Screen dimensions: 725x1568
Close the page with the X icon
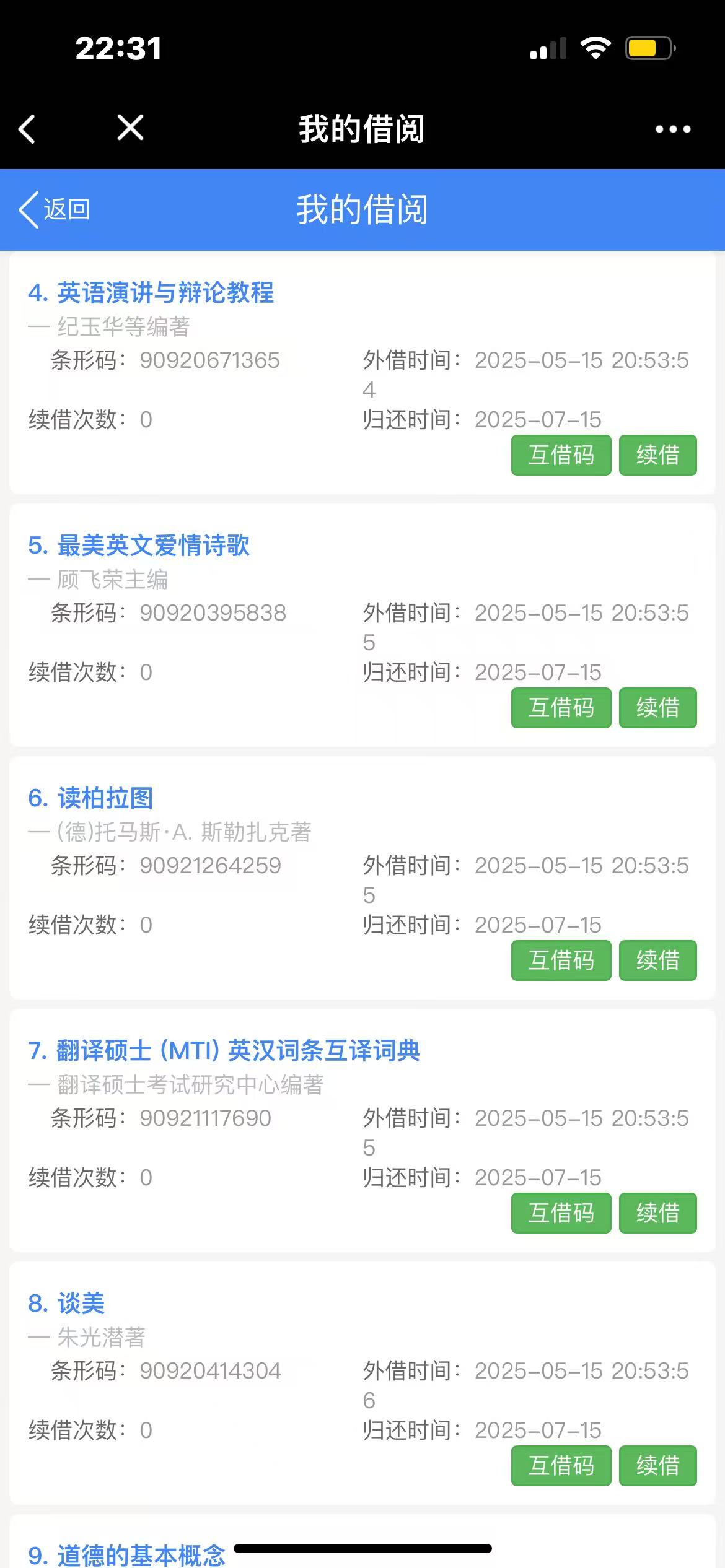(130, 128)
